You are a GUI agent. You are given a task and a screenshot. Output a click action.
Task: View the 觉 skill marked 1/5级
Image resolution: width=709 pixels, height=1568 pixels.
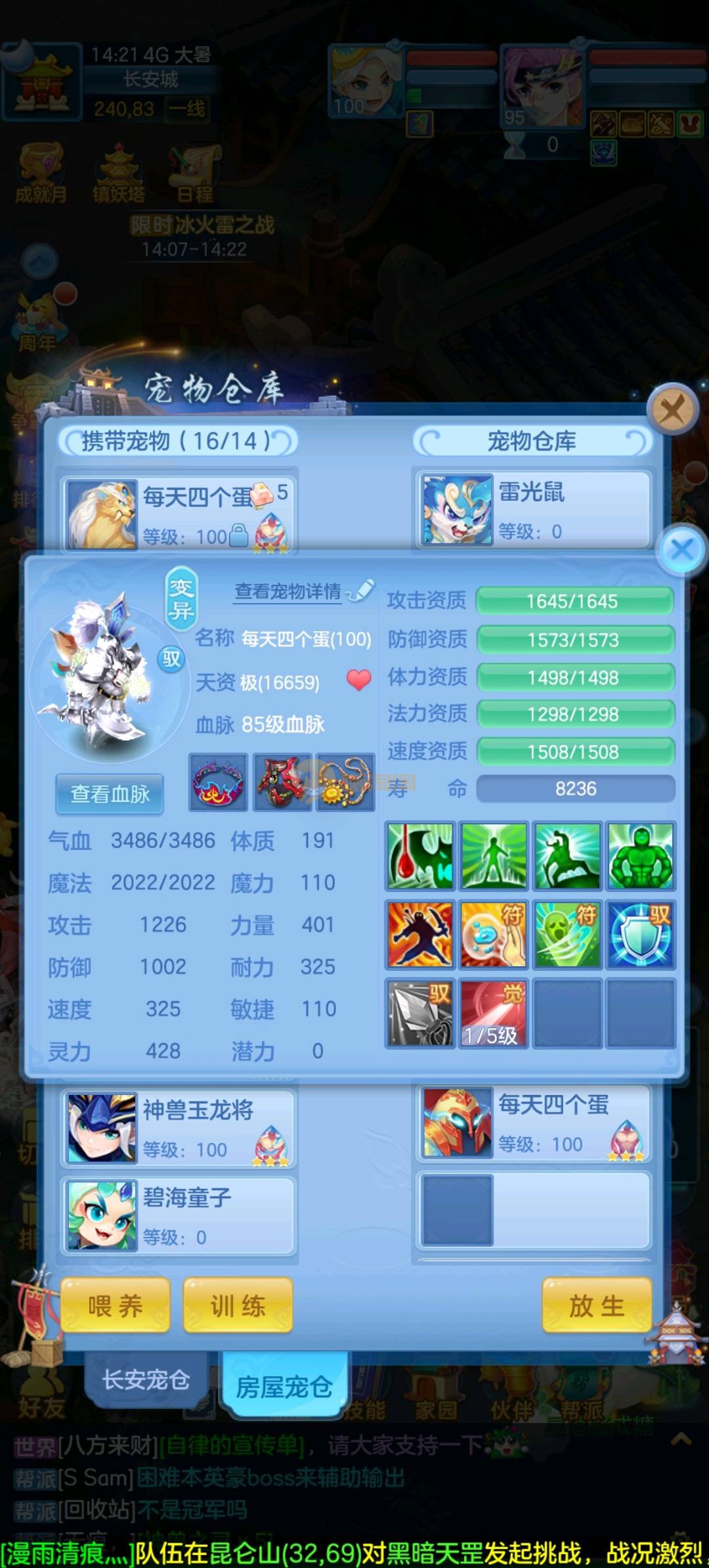pyautogui.click(x=493, y=1013)
